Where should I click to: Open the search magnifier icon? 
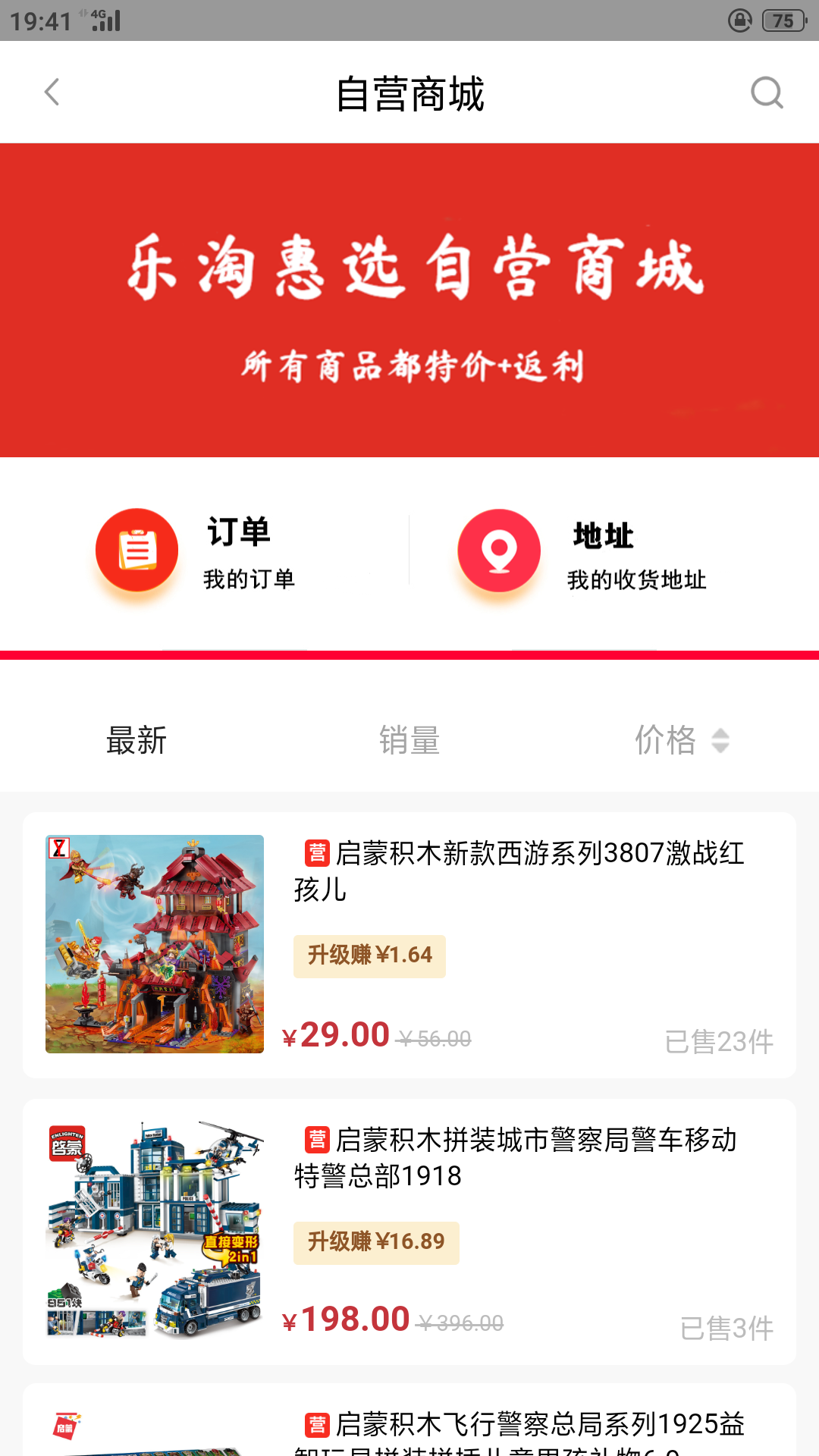point(766,93)
